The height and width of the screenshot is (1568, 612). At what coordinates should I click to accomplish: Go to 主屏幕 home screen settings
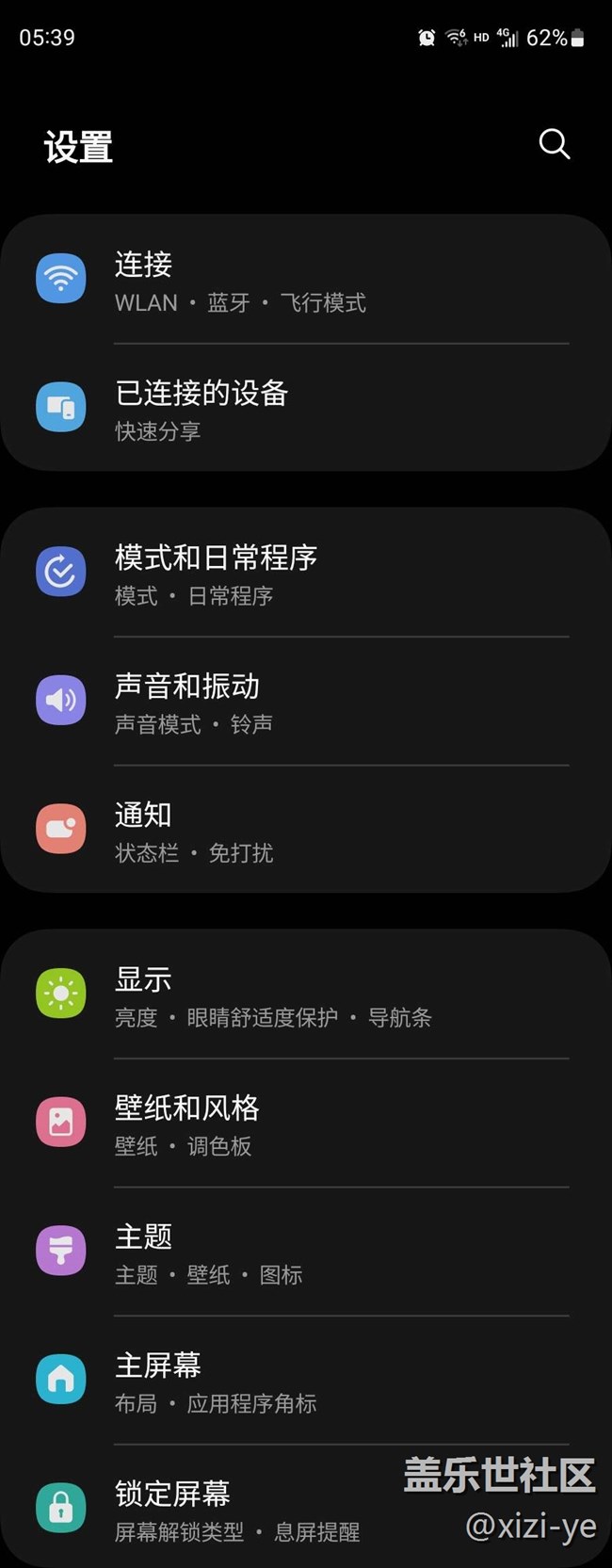tap(306, 1381)
